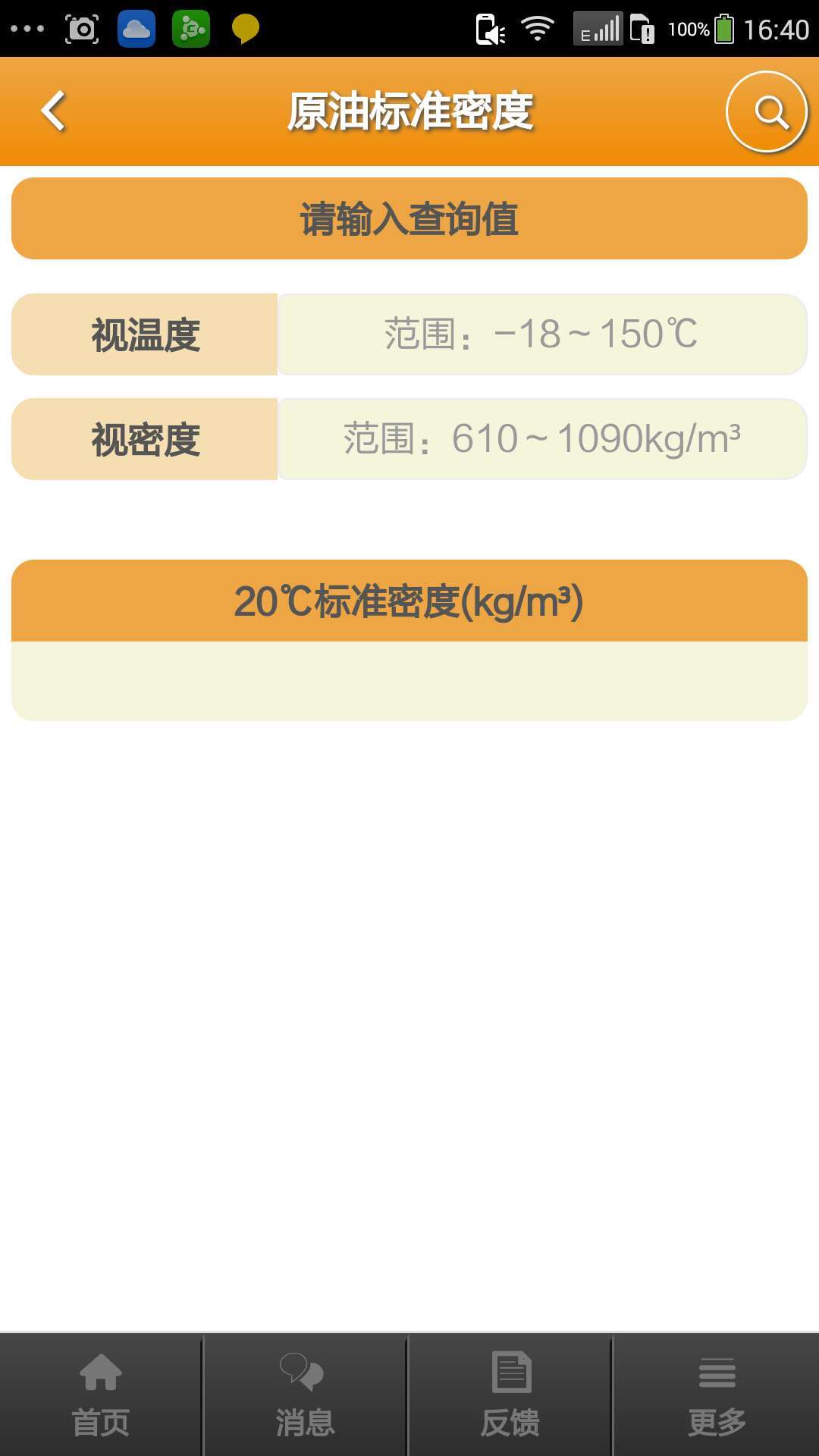819x1456 pixels.
Task: Focus the 视温度 input field
Action: click(x=542, y=334)
